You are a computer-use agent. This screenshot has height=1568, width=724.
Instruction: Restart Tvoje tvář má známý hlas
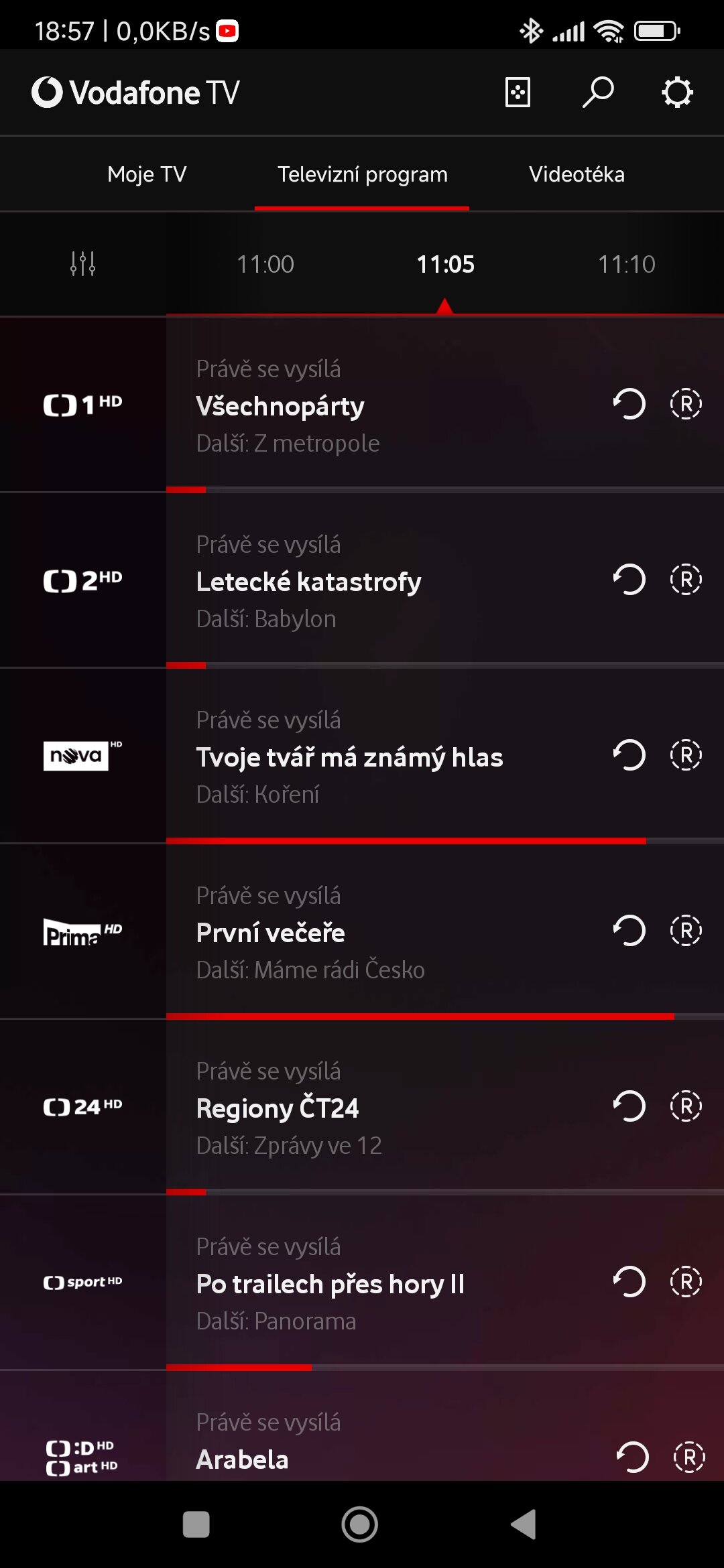pyautogui.click(x=629, y=755)
